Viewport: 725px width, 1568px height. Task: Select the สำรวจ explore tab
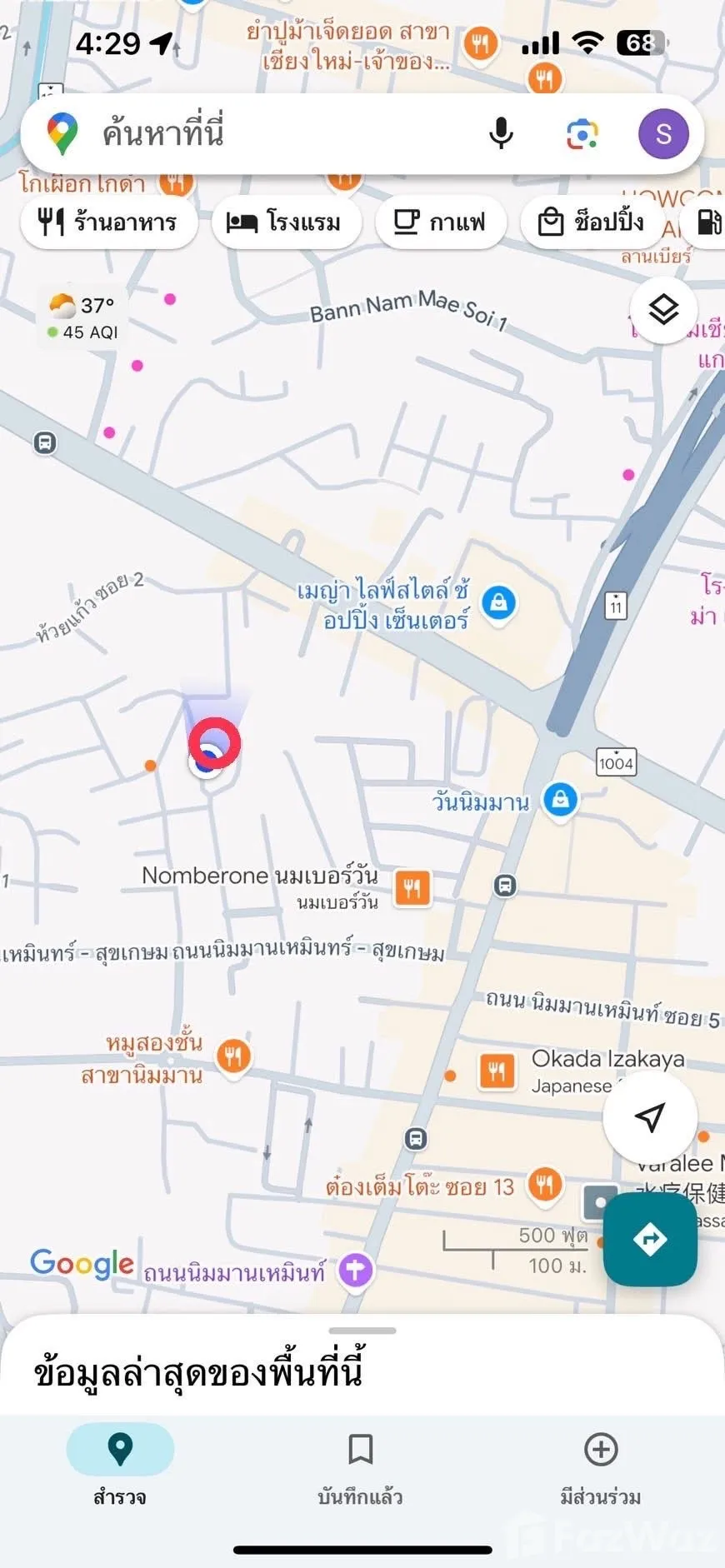(x=120, y=1465)
